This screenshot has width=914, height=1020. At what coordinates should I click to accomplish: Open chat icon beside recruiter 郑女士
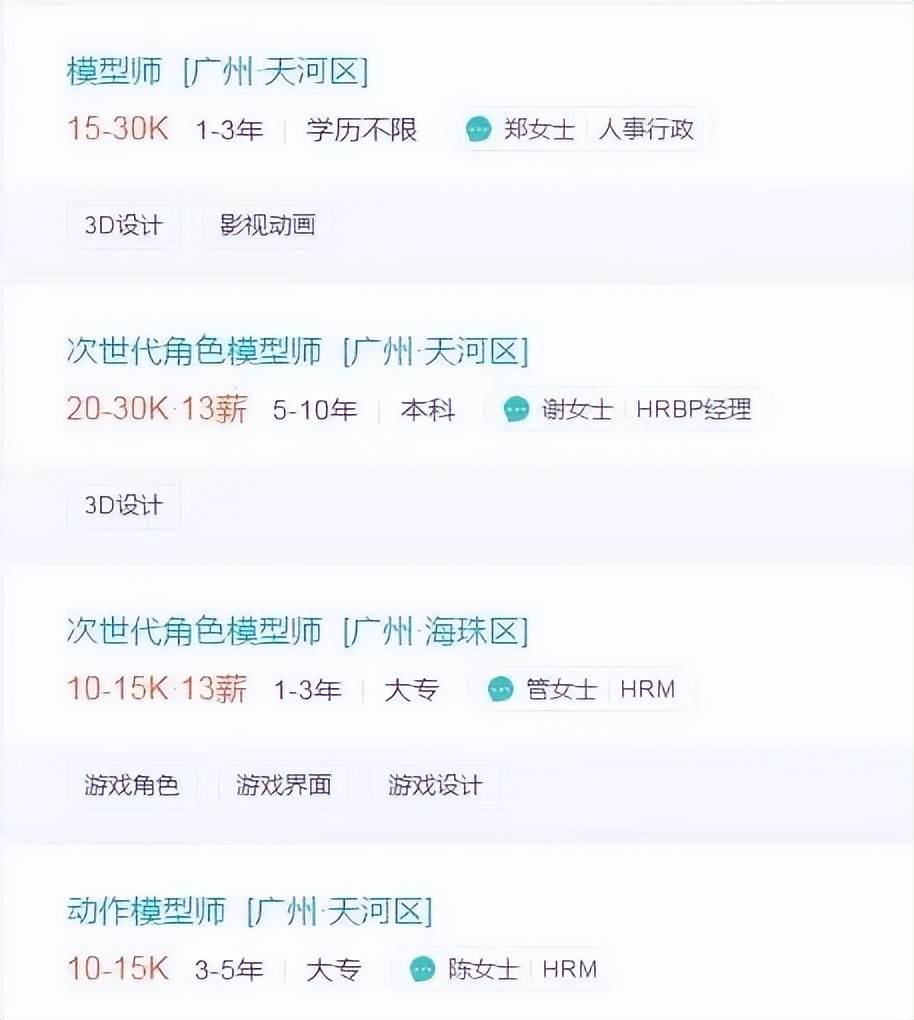pos(478,130)
